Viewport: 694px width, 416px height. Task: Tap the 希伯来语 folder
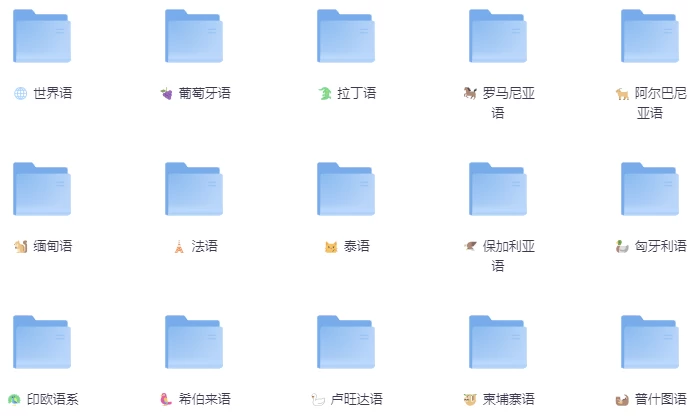coord(194,343)
